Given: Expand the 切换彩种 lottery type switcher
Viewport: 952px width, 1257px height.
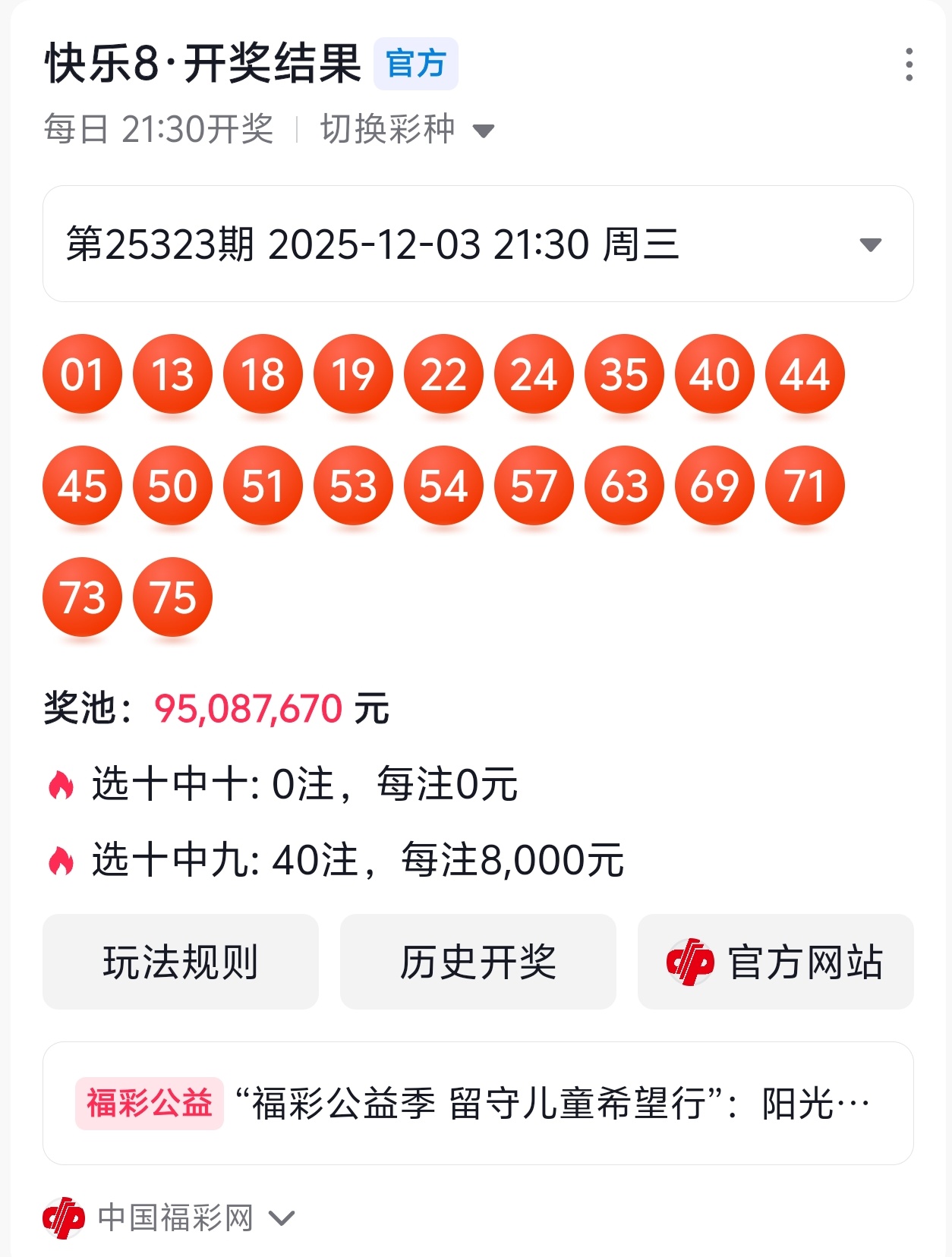Looking at the screenshot, I should 407,130.
